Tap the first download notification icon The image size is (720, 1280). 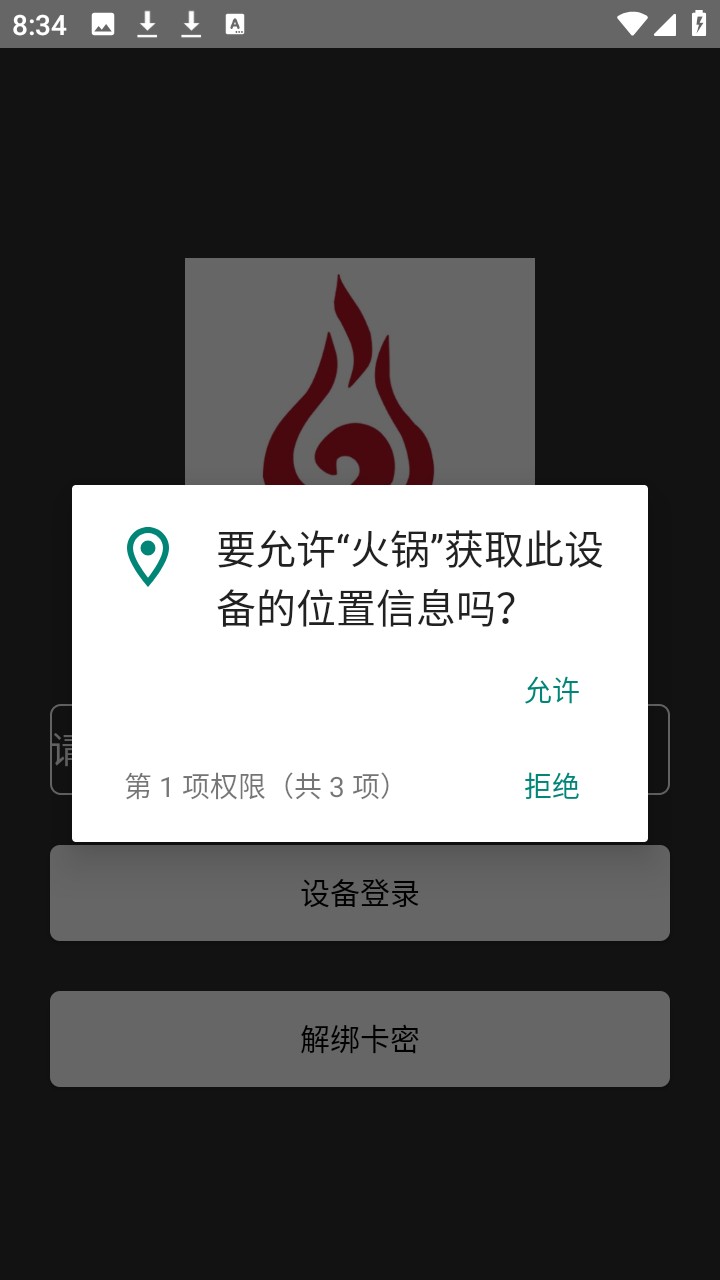click(x=147, y=24)
